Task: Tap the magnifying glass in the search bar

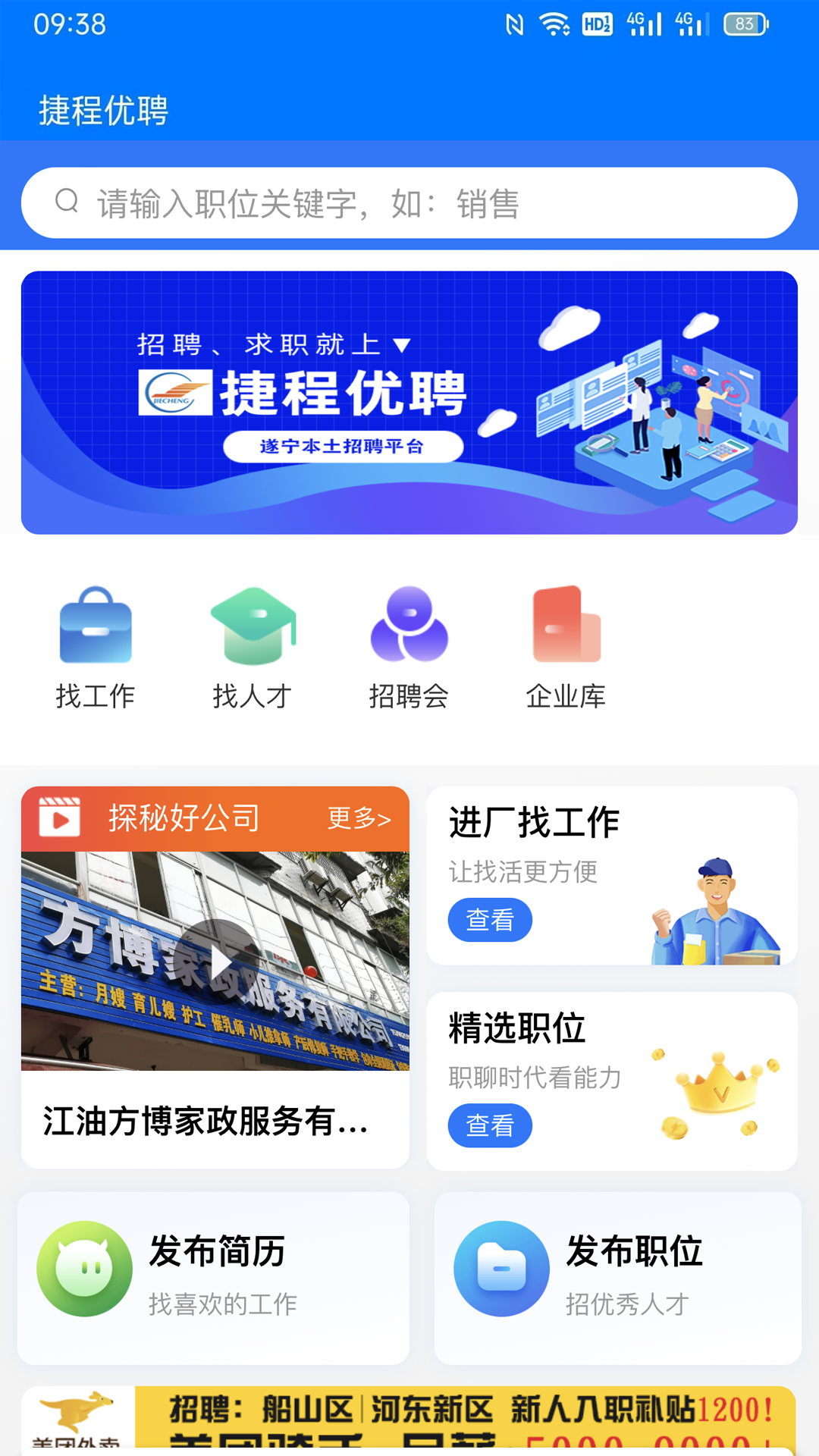Action: [x=68, y=202]
